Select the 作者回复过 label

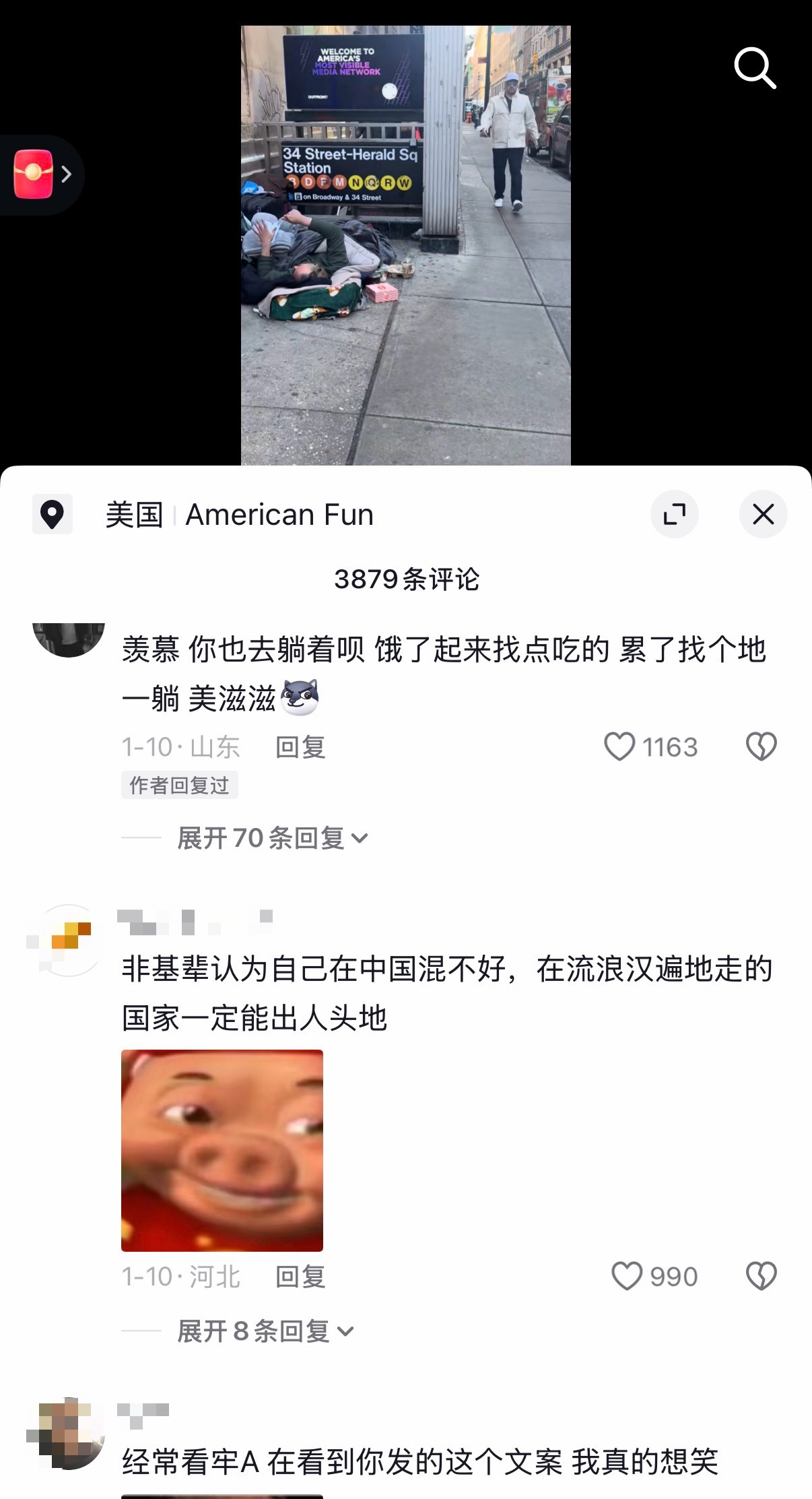coord(179,786)
